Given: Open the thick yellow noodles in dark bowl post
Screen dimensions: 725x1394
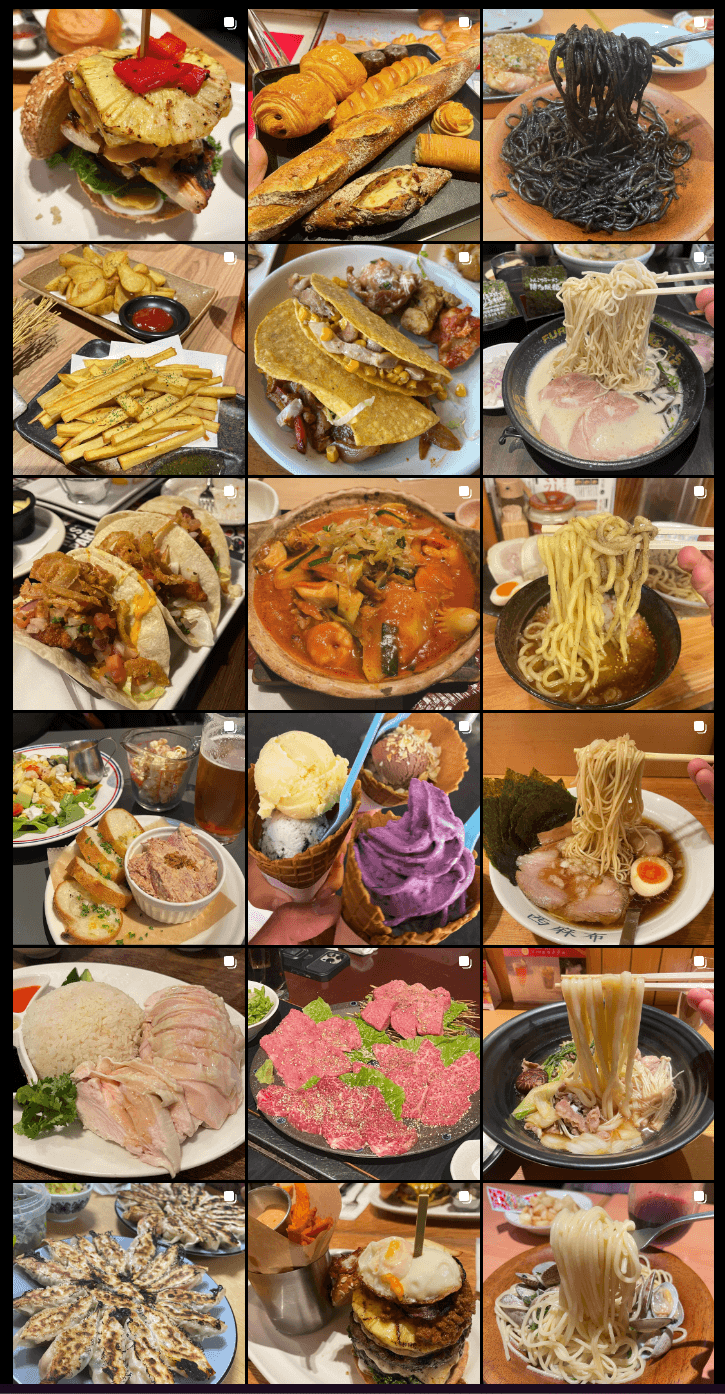Looking at the screenshot, I should [598, 593].
